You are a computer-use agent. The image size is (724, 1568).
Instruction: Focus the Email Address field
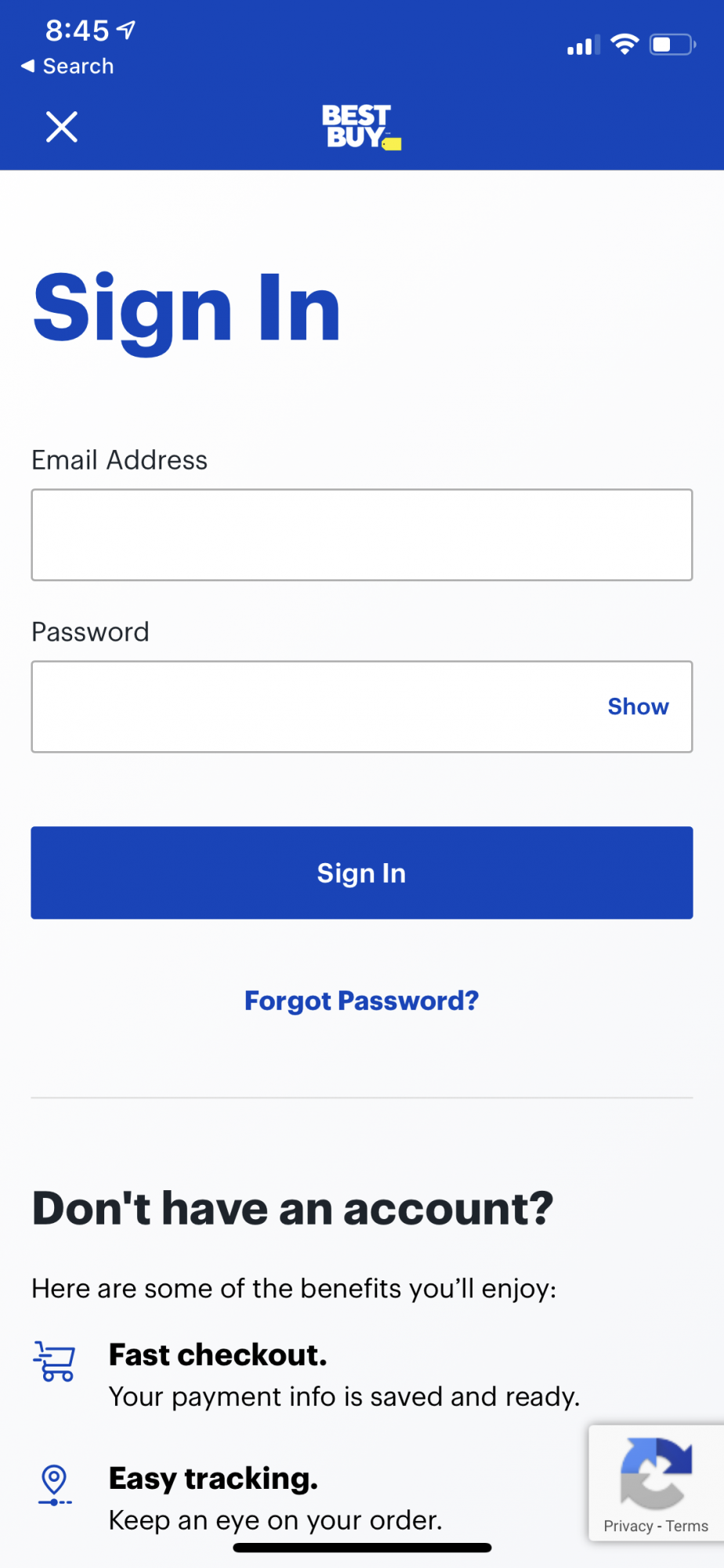[x=361, y=535]
